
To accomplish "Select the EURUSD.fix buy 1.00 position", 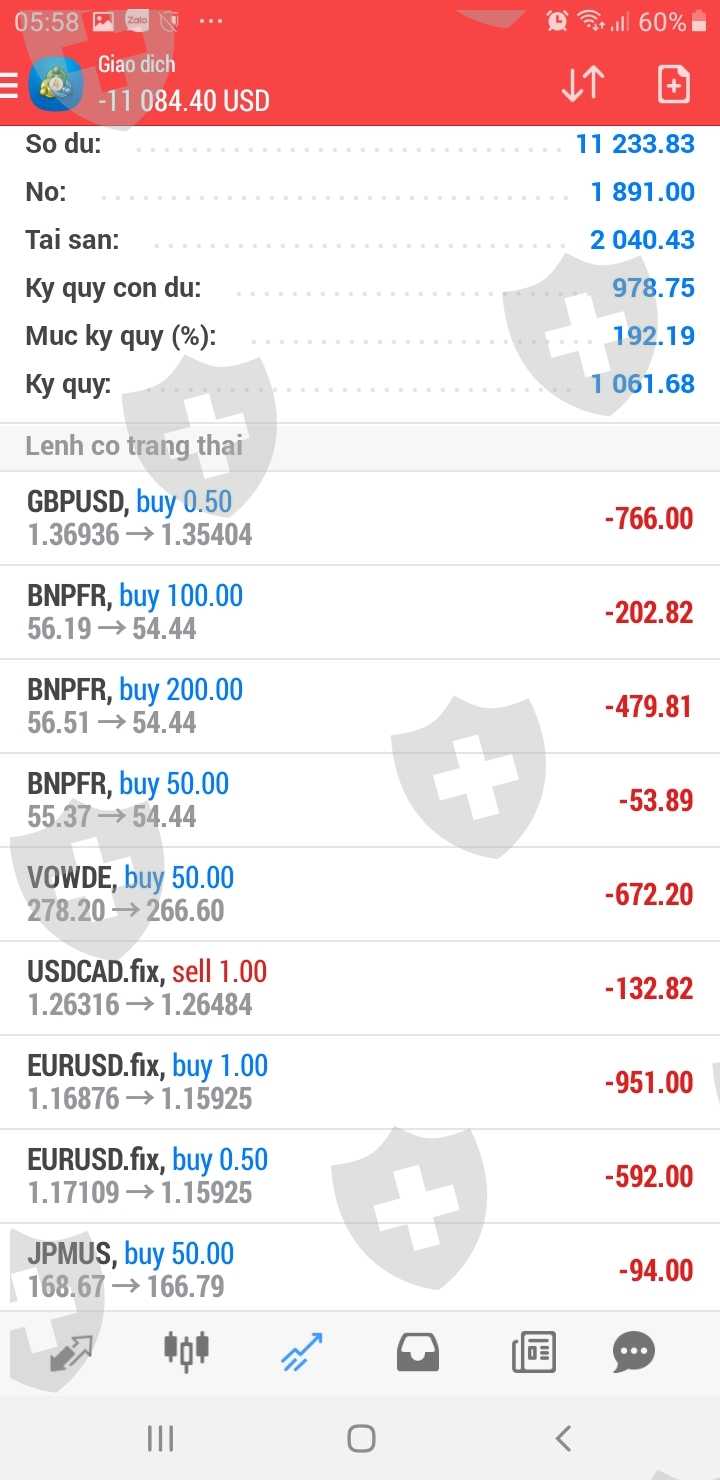I will click(x=360, y=1082).
